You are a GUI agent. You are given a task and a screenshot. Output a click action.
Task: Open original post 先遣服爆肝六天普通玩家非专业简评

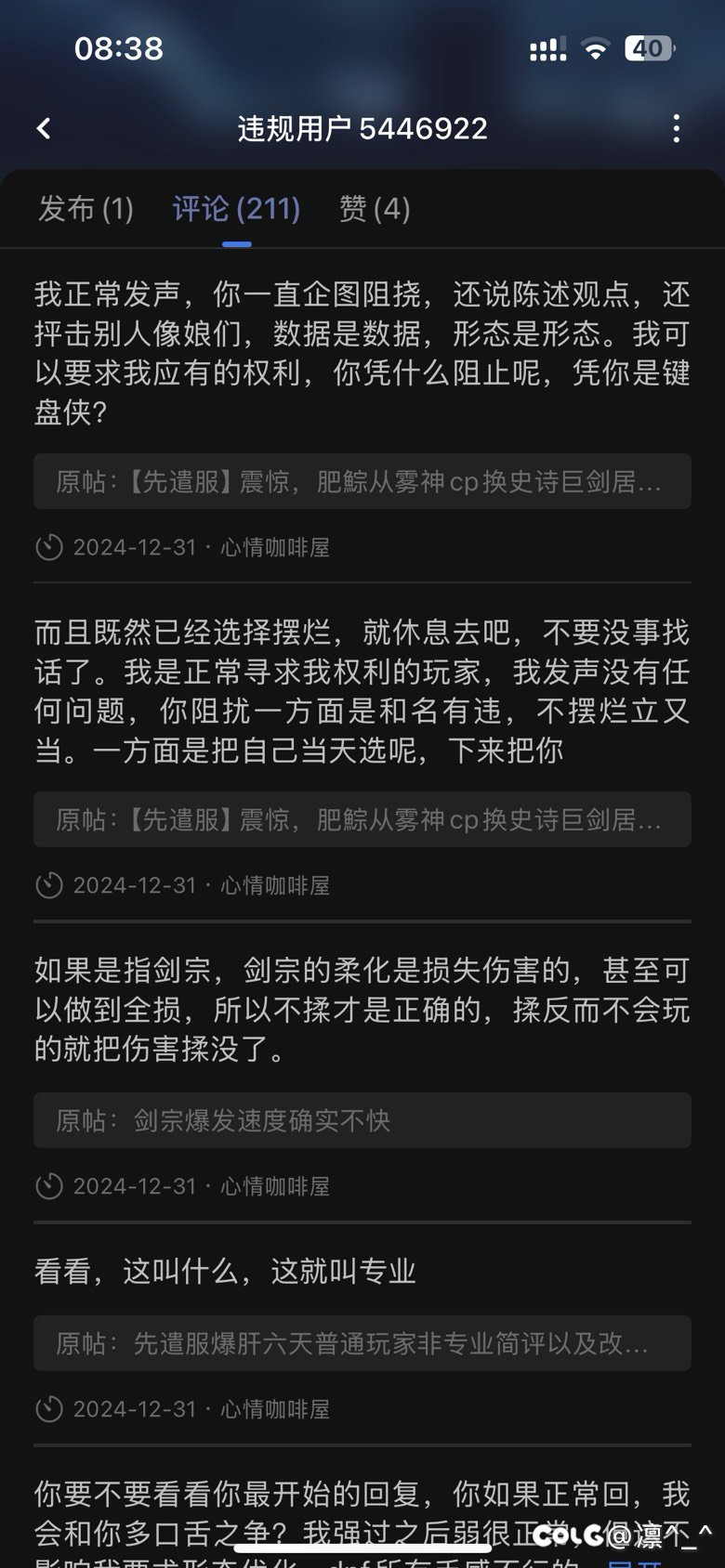click(362, 1343)
